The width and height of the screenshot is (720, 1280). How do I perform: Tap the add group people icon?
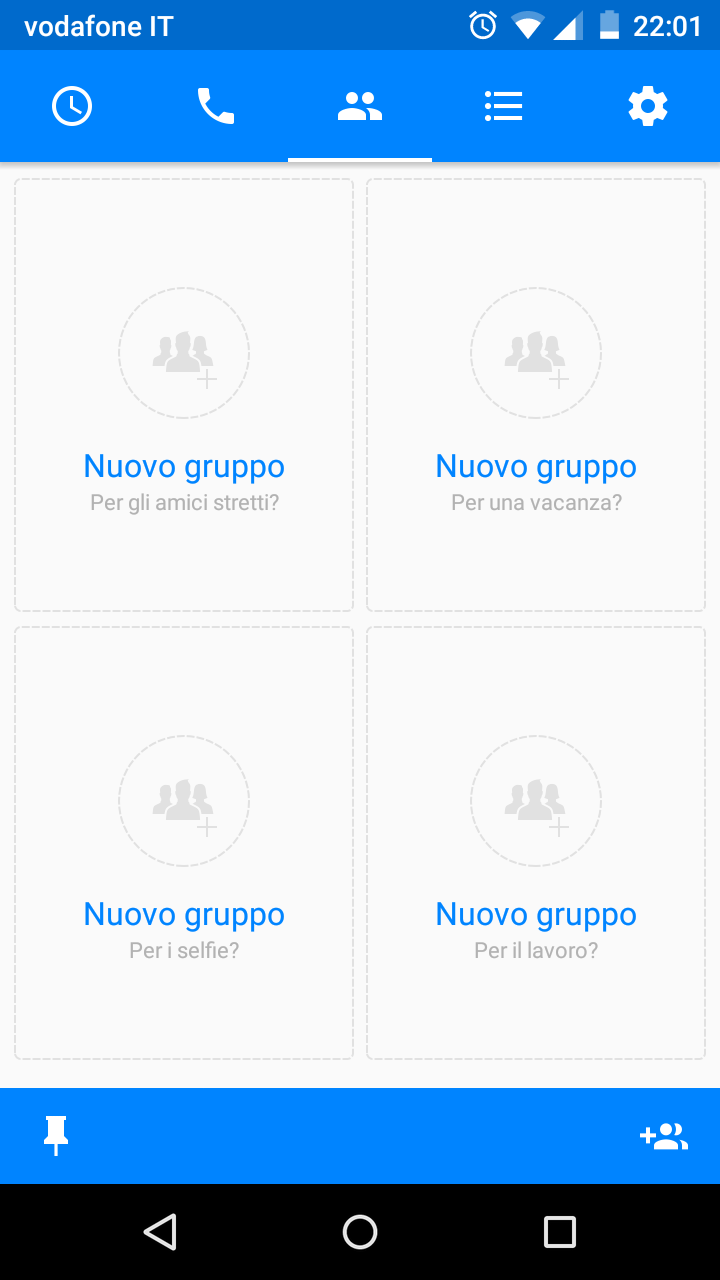pos(664,1136)
